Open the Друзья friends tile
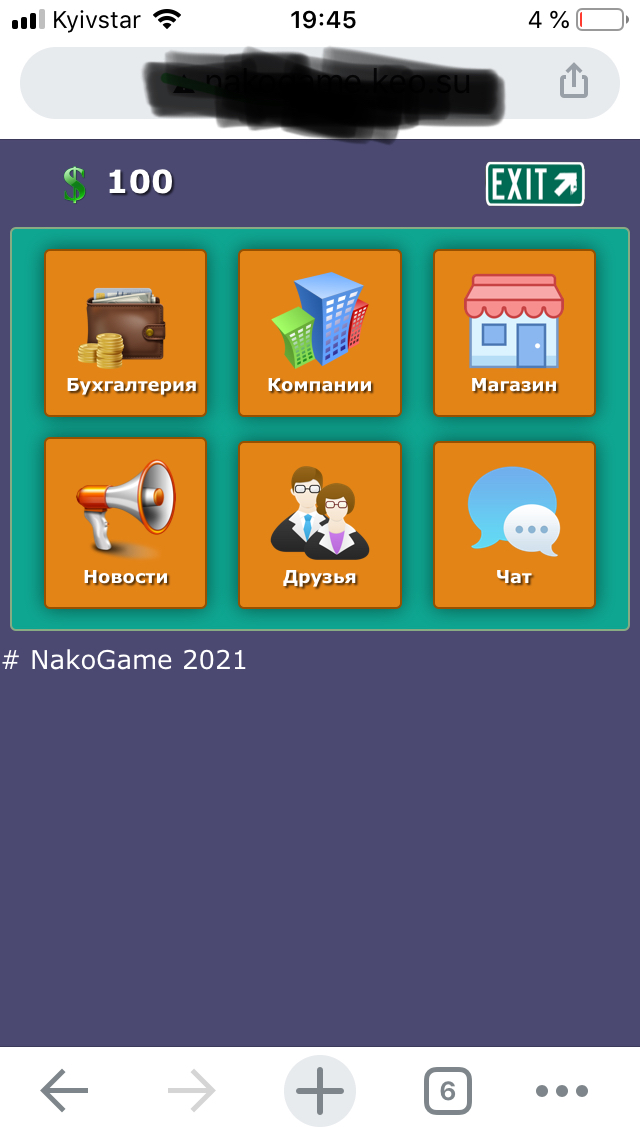Screen dimensions: 640x1135 coord(320,524)
